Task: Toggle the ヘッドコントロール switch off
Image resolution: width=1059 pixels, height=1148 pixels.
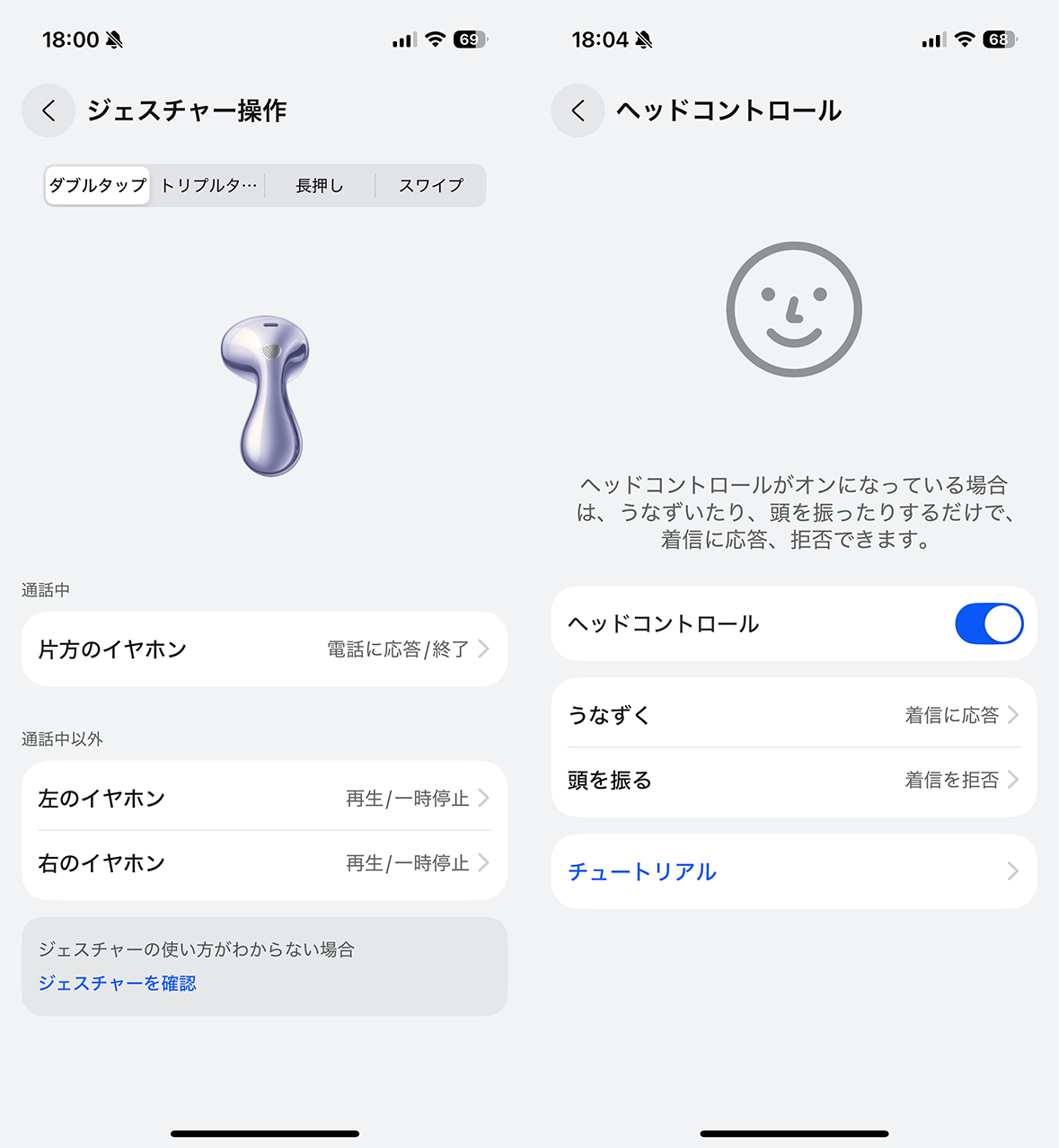Action: [x=988, y=624]
